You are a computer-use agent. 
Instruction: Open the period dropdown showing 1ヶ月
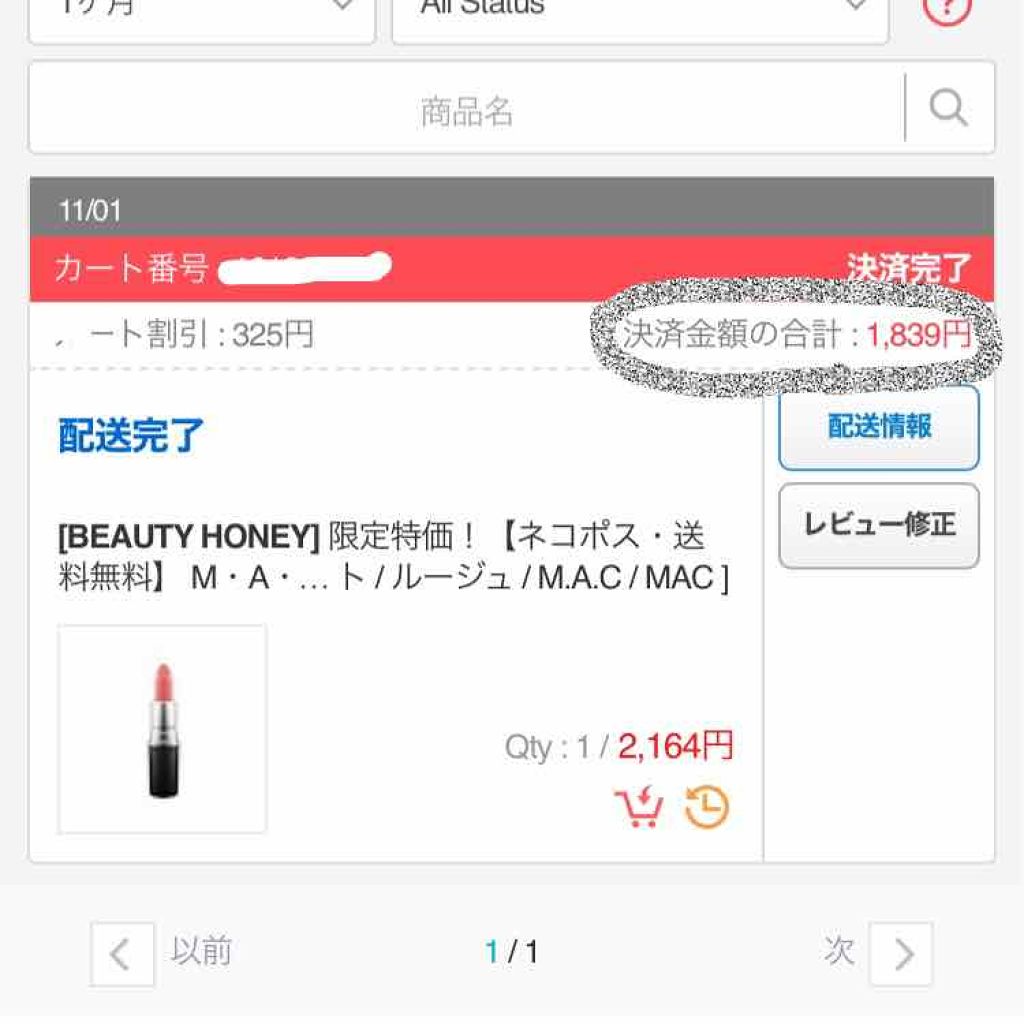click(202, 14)
